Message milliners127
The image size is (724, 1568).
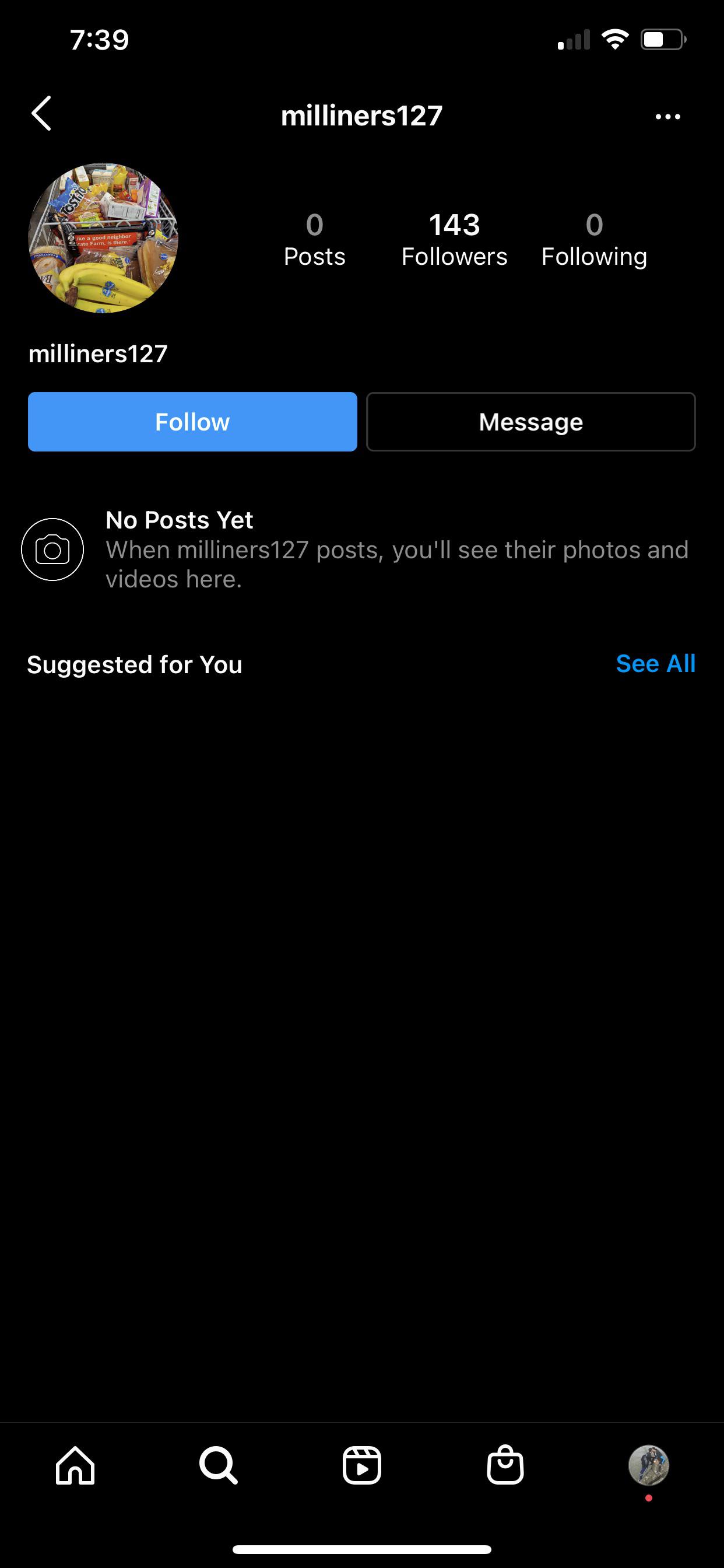coord(530,422)
